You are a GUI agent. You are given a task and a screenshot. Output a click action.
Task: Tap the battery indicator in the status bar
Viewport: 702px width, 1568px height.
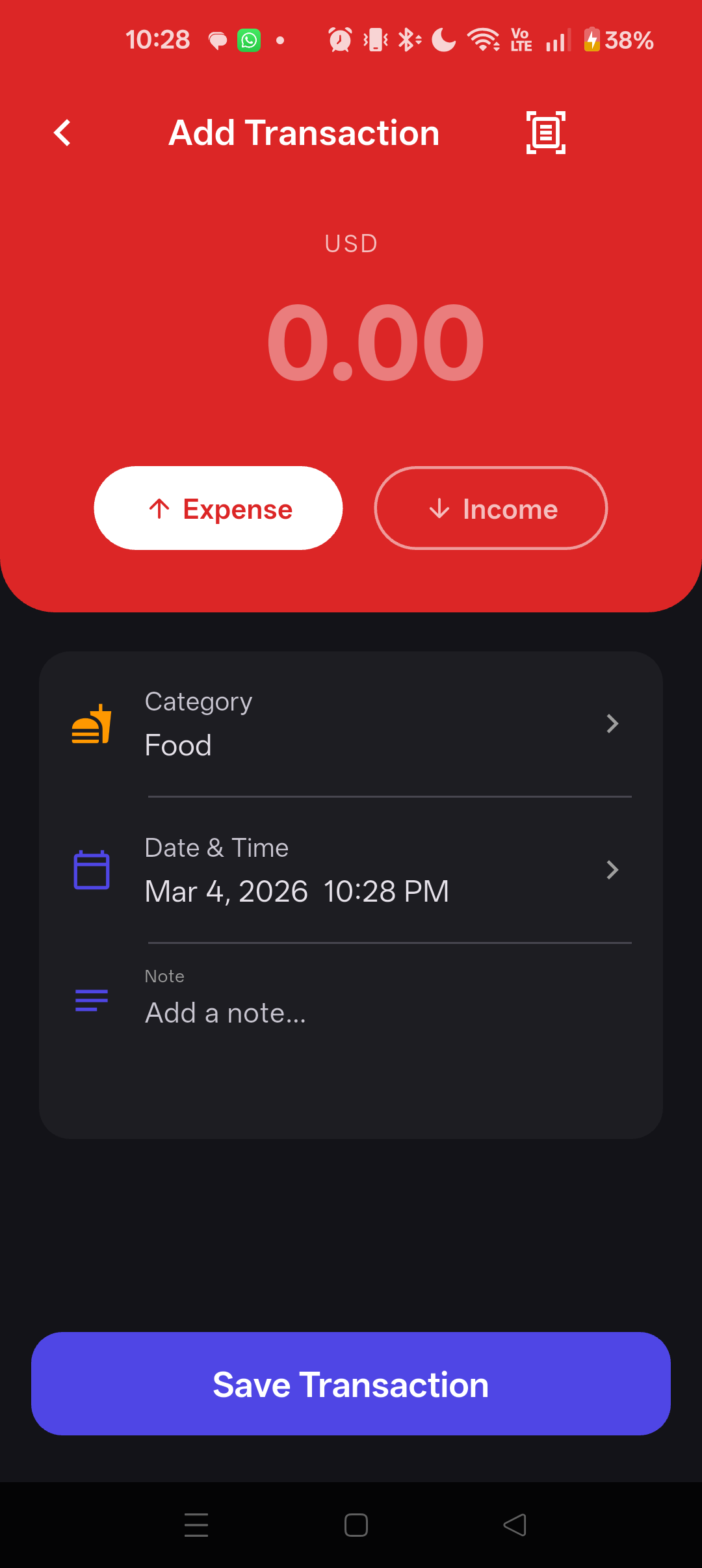pyautogui.click(x=593, y=40)
